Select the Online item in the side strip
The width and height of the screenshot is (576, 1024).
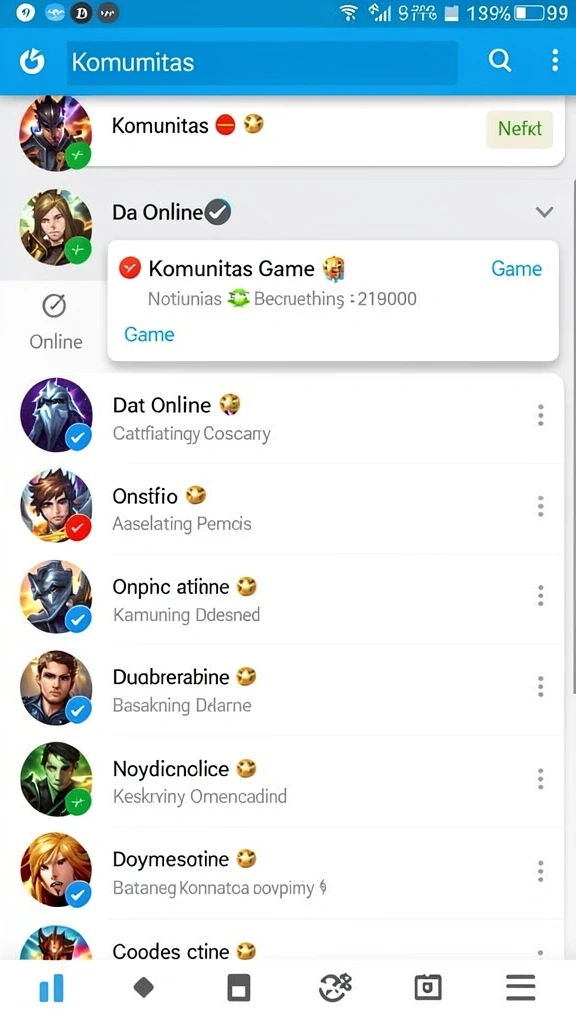tap(55, 321)
